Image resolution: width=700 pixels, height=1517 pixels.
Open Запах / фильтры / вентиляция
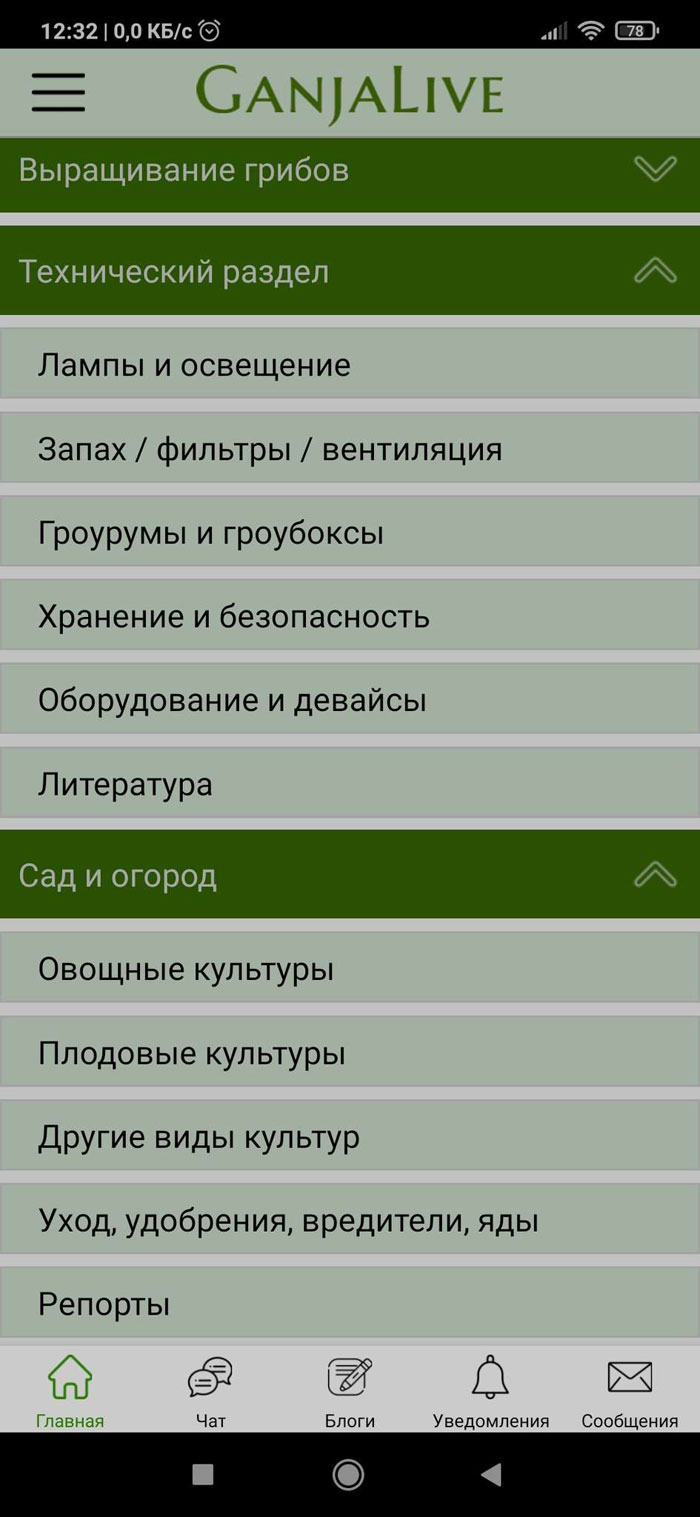click(350, 449)
